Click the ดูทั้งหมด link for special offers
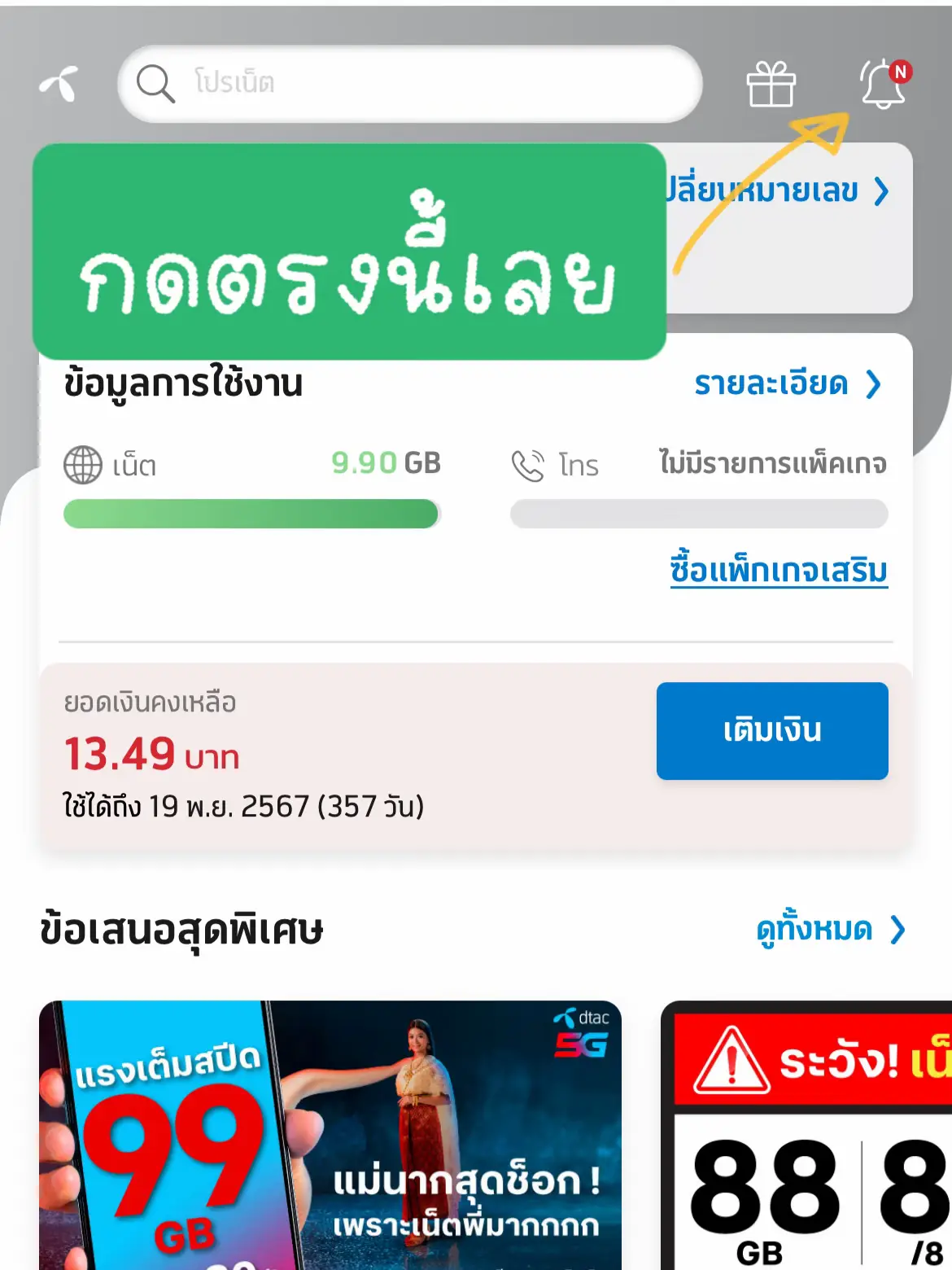 [814, 929]
